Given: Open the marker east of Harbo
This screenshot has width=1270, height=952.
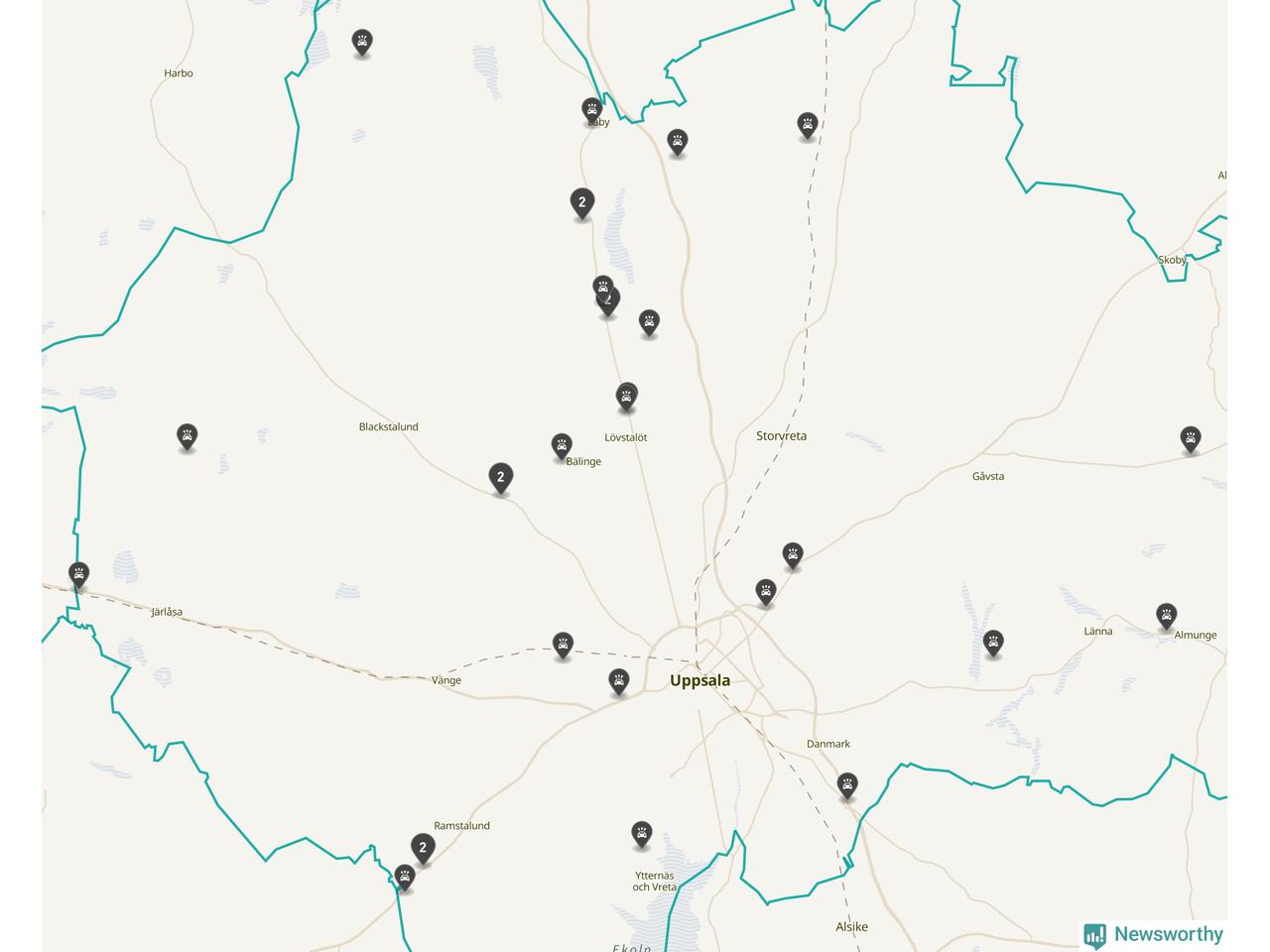Looking at the screenshot, I should point(362,43).
